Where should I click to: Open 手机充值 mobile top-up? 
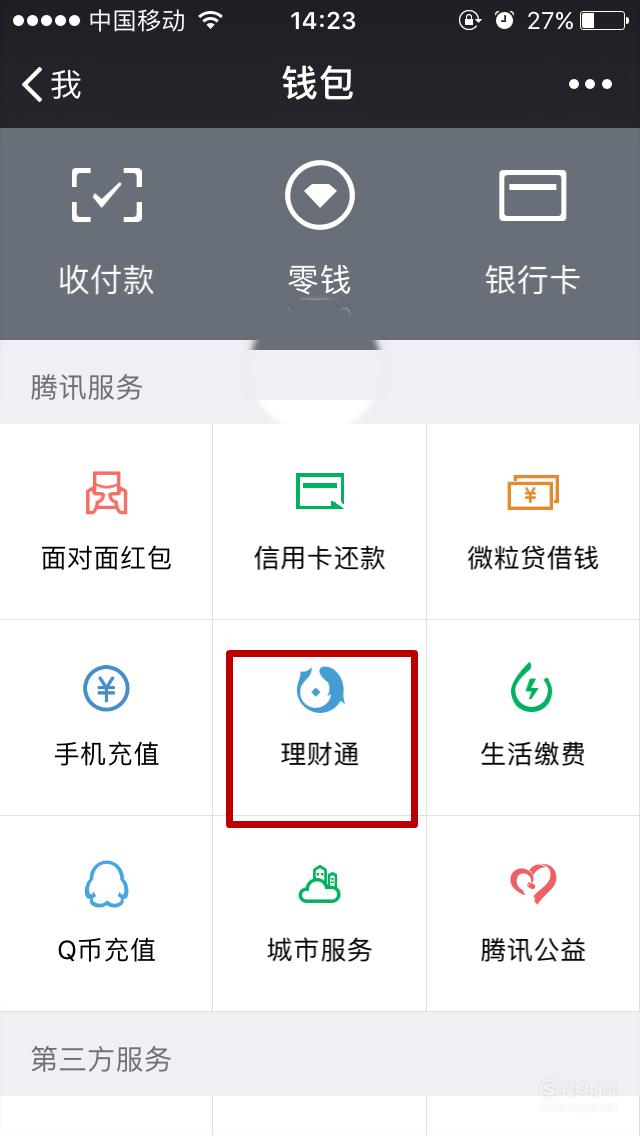tap(106, 717)
